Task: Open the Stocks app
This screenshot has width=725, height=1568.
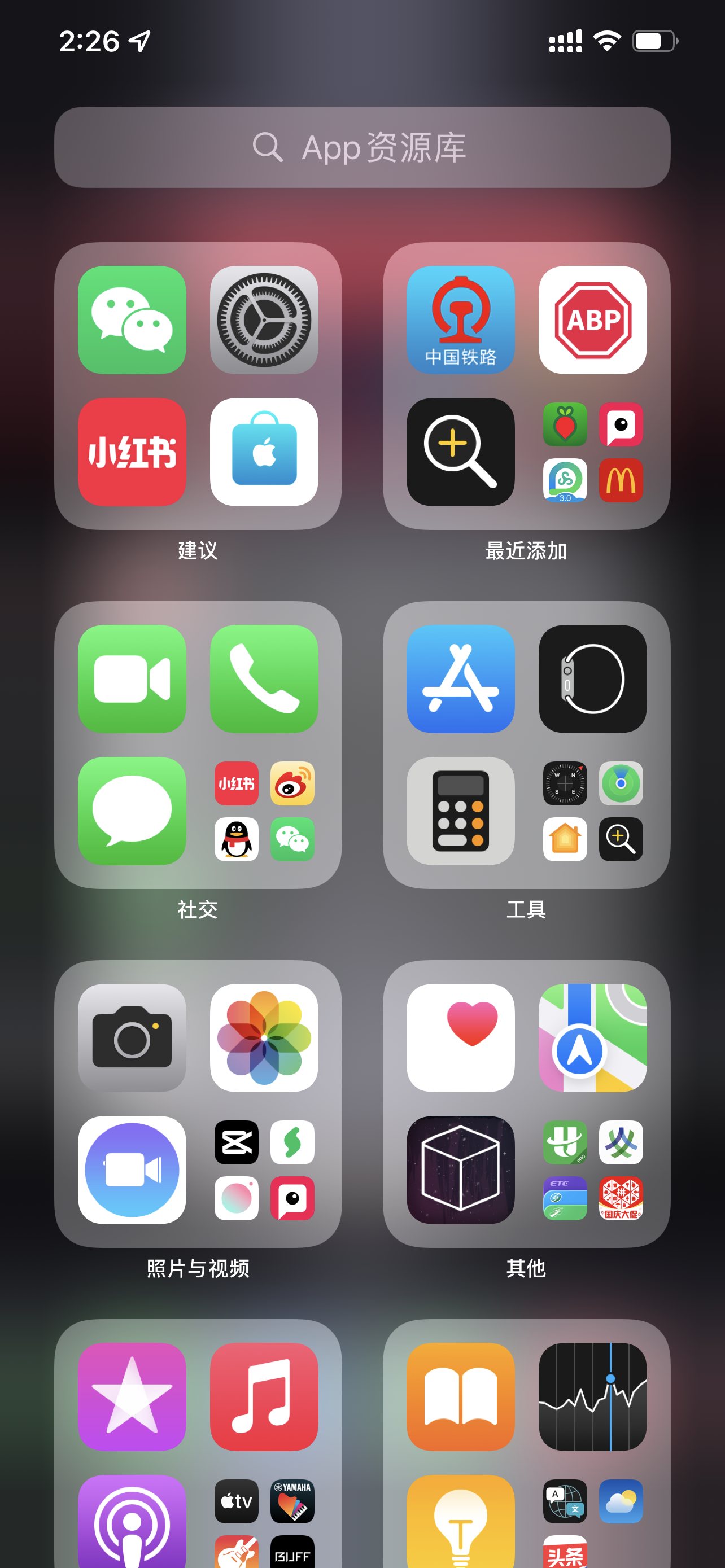Action: (592, 1396)
